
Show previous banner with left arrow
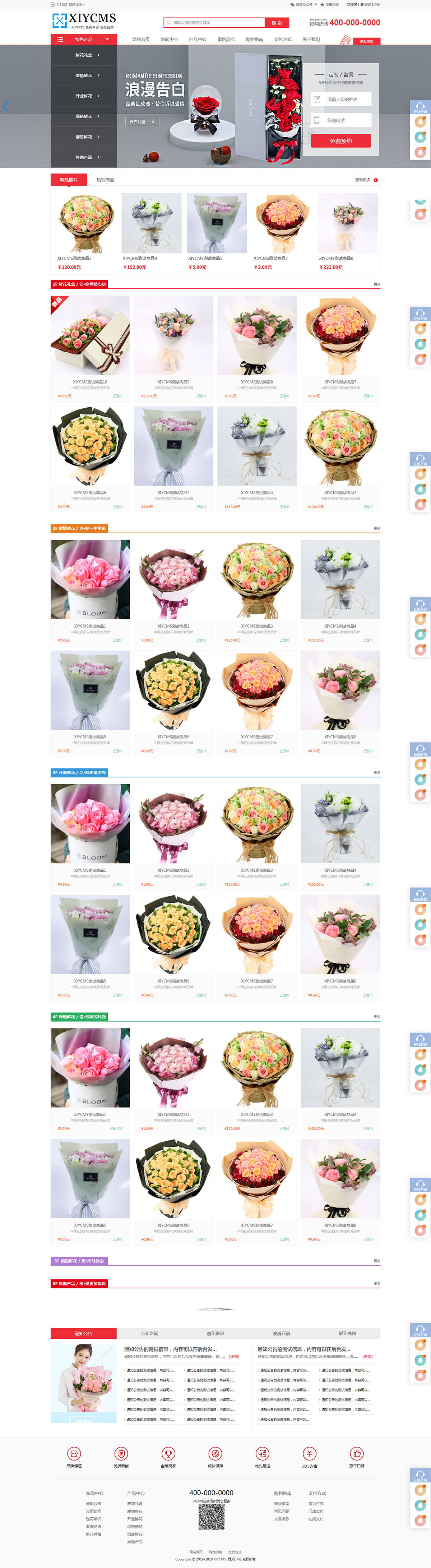point(6,106)
